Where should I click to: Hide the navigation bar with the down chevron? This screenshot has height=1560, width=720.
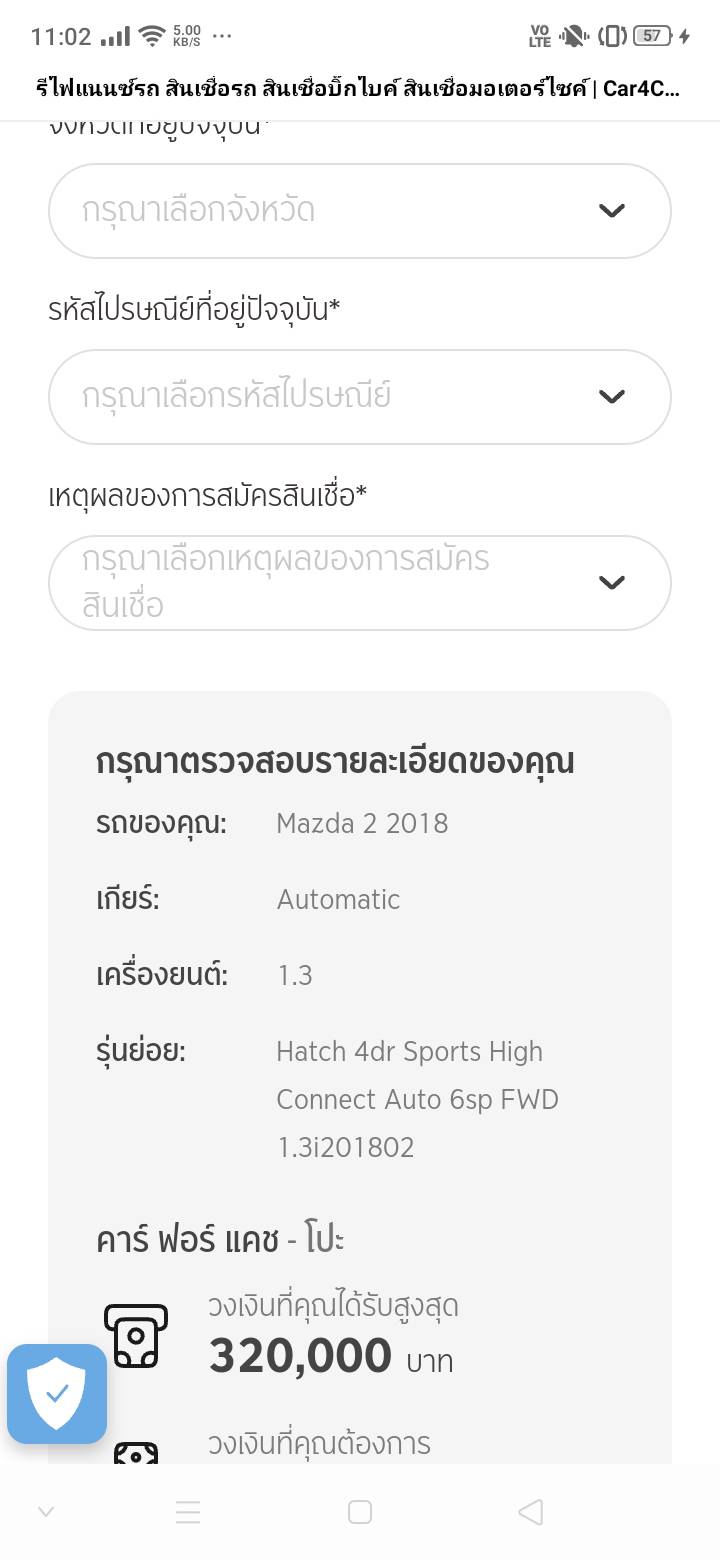pos(45,1512)
